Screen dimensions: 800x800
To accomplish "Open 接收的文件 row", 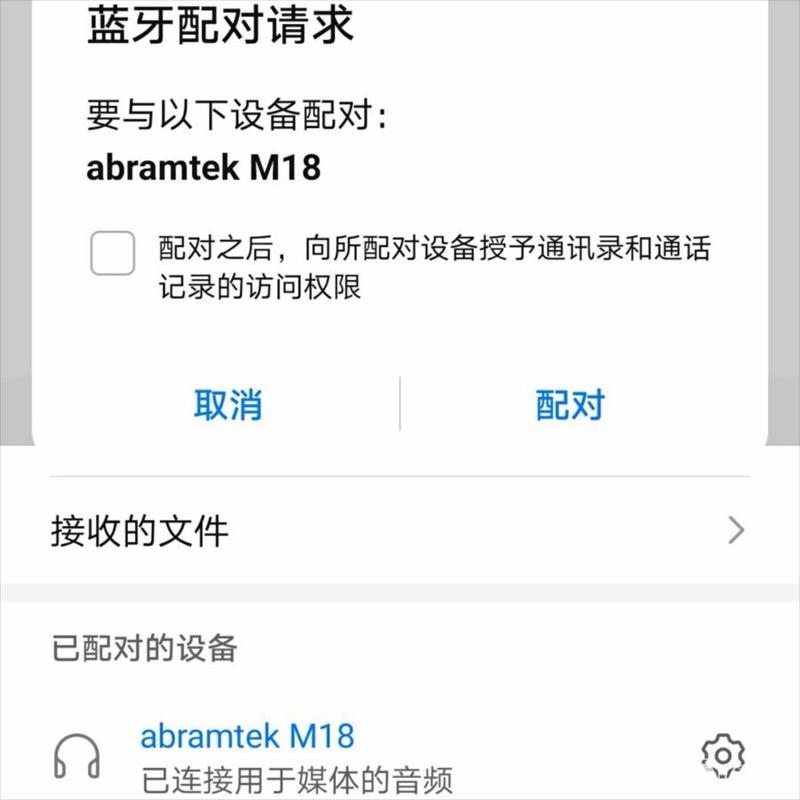I will click(x=398, y=530).
